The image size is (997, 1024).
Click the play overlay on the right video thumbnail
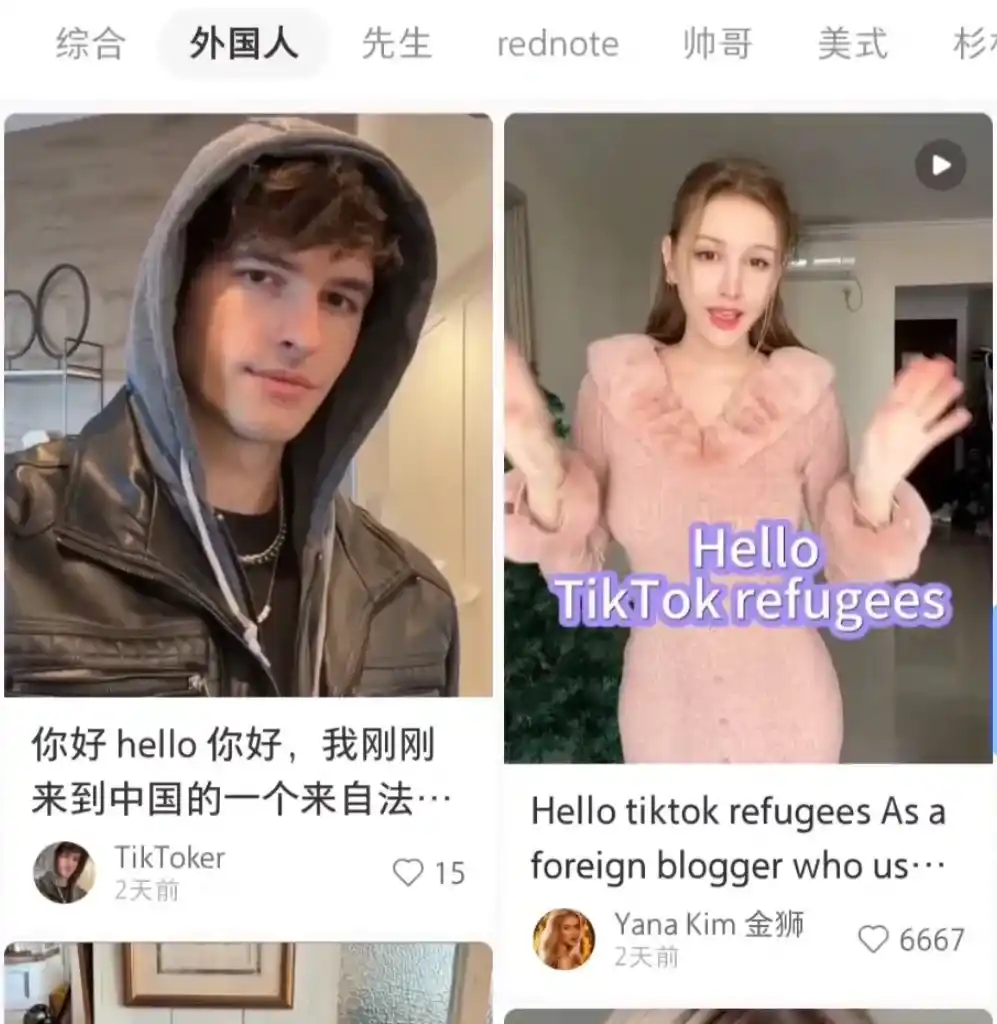[938, 165]
